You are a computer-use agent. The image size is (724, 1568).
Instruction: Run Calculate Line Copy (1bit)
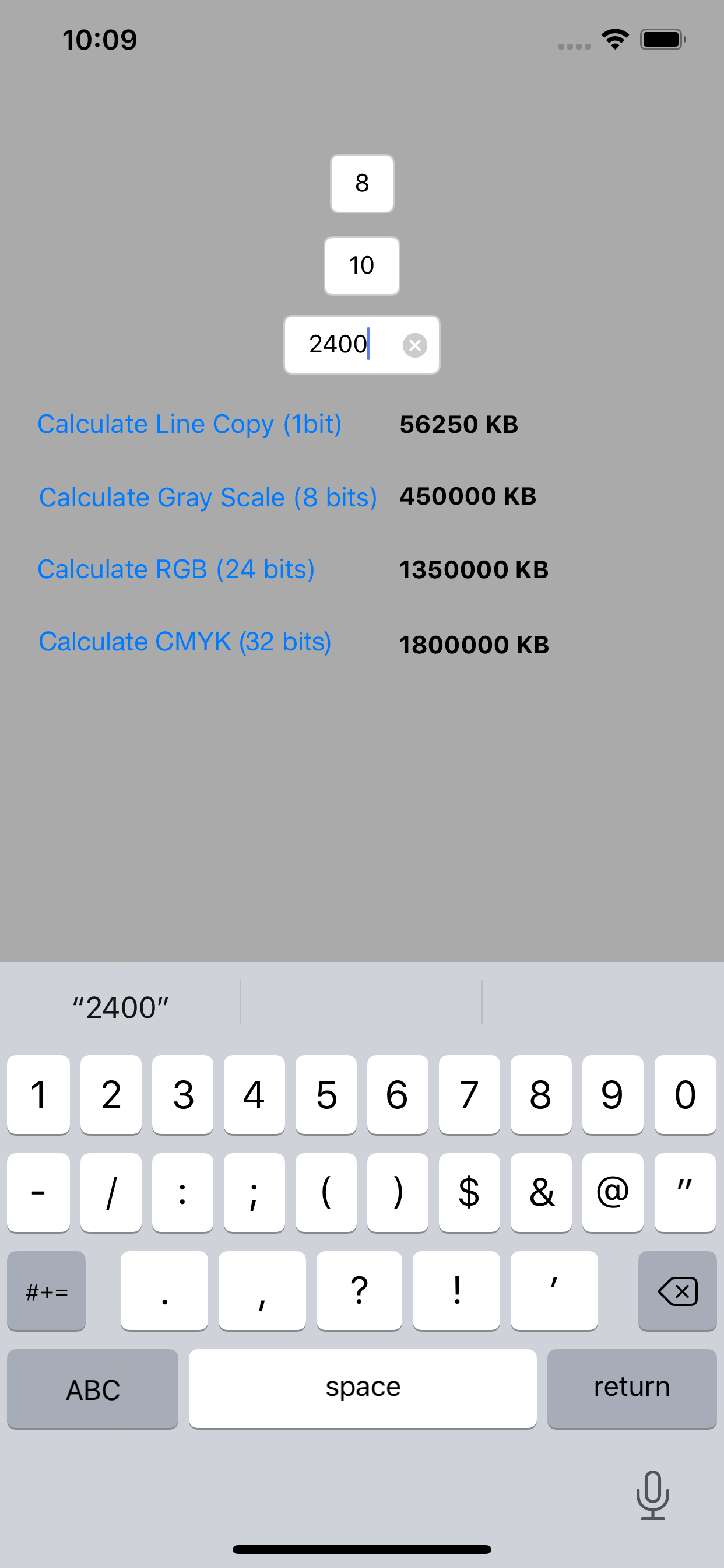tap(189, 424)
